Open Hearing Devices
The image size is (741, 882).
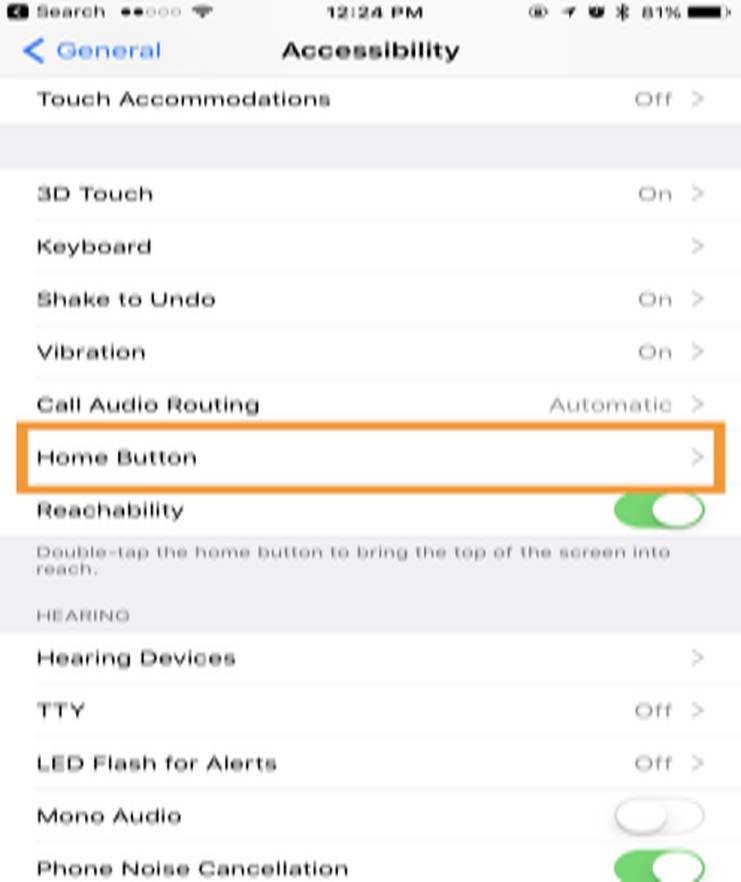click(370, 658)
